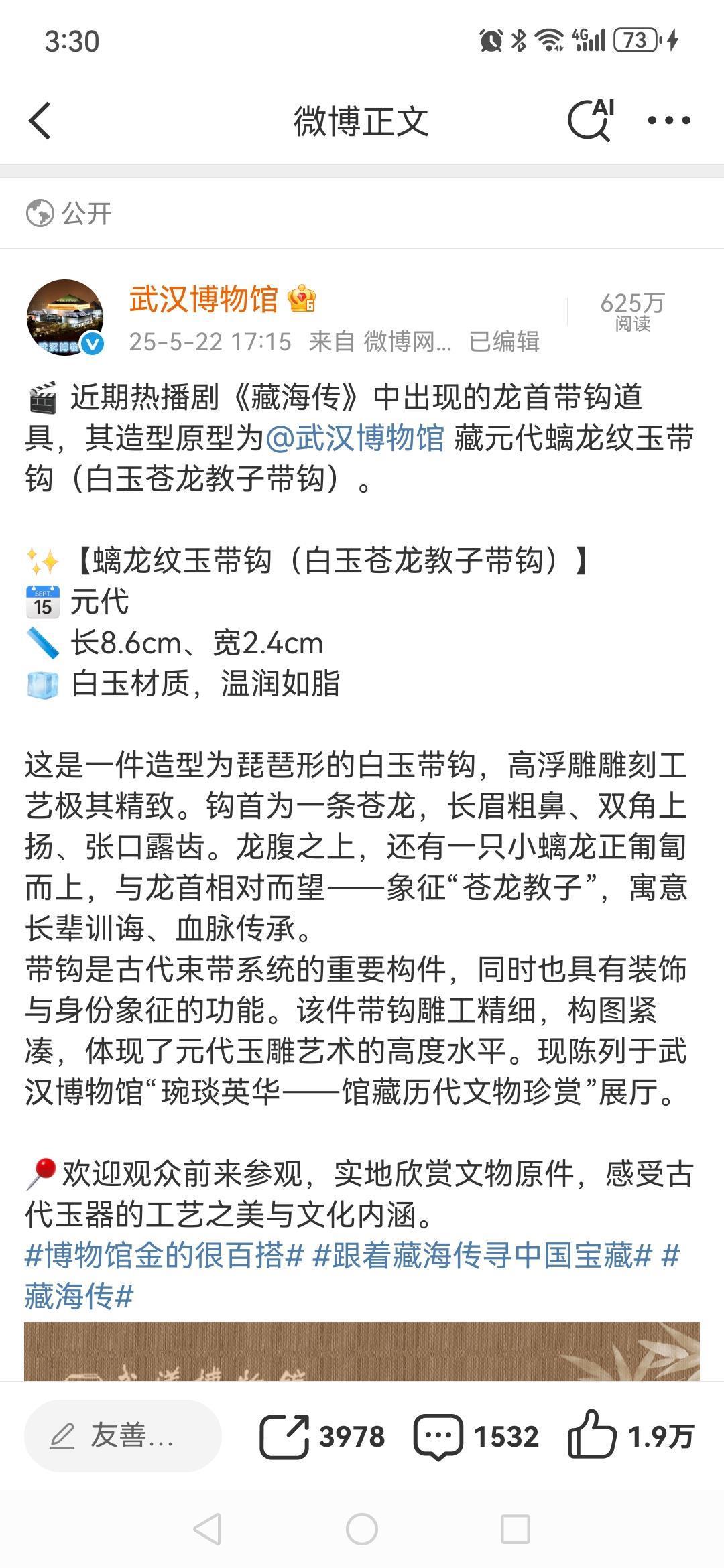This screenshot has height=1568, width=724.
Task: Go back from the Weibo post
Action: [x=40, y=121]
